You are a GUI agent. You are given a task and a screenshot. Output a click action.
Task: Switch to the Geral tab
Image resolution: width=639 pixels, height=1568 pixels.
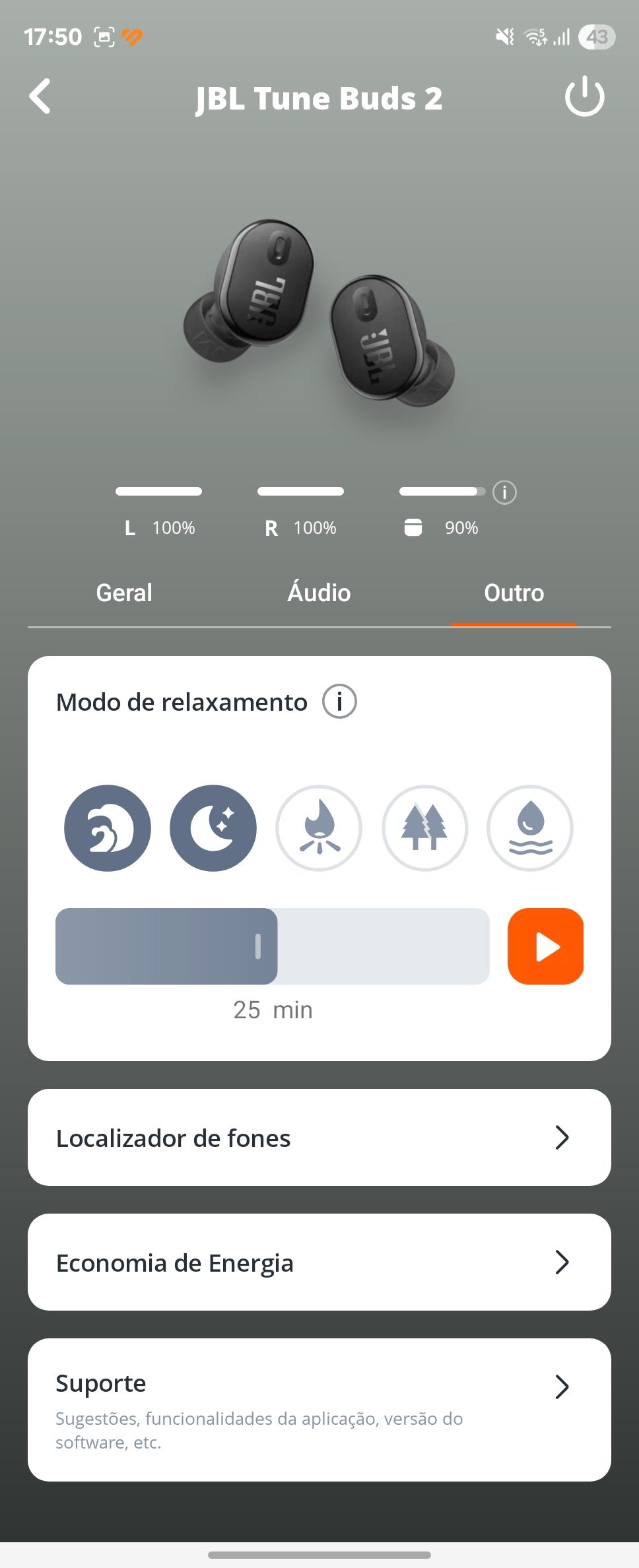point(124,593)
